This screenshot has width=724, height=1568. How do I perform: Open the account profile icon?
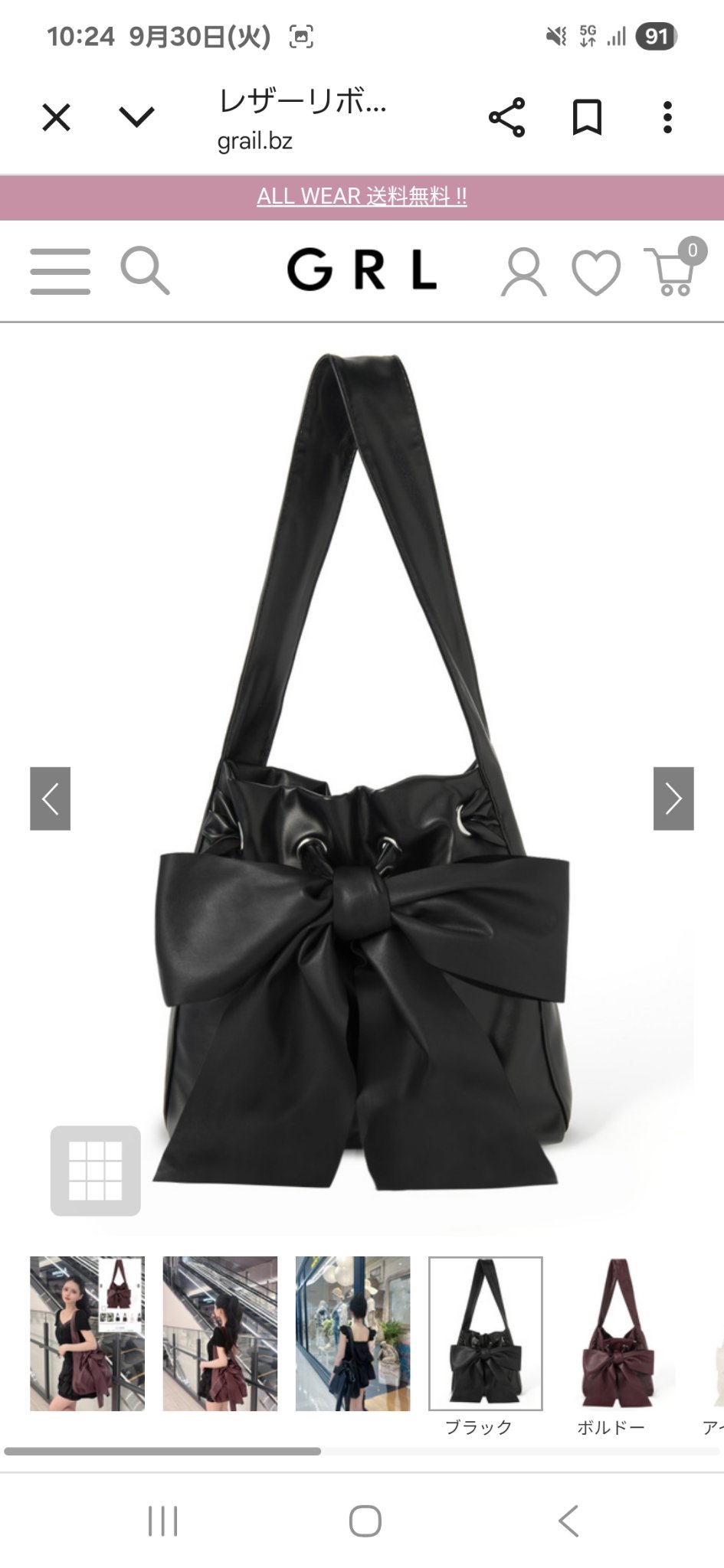click(x=523, y=273)
